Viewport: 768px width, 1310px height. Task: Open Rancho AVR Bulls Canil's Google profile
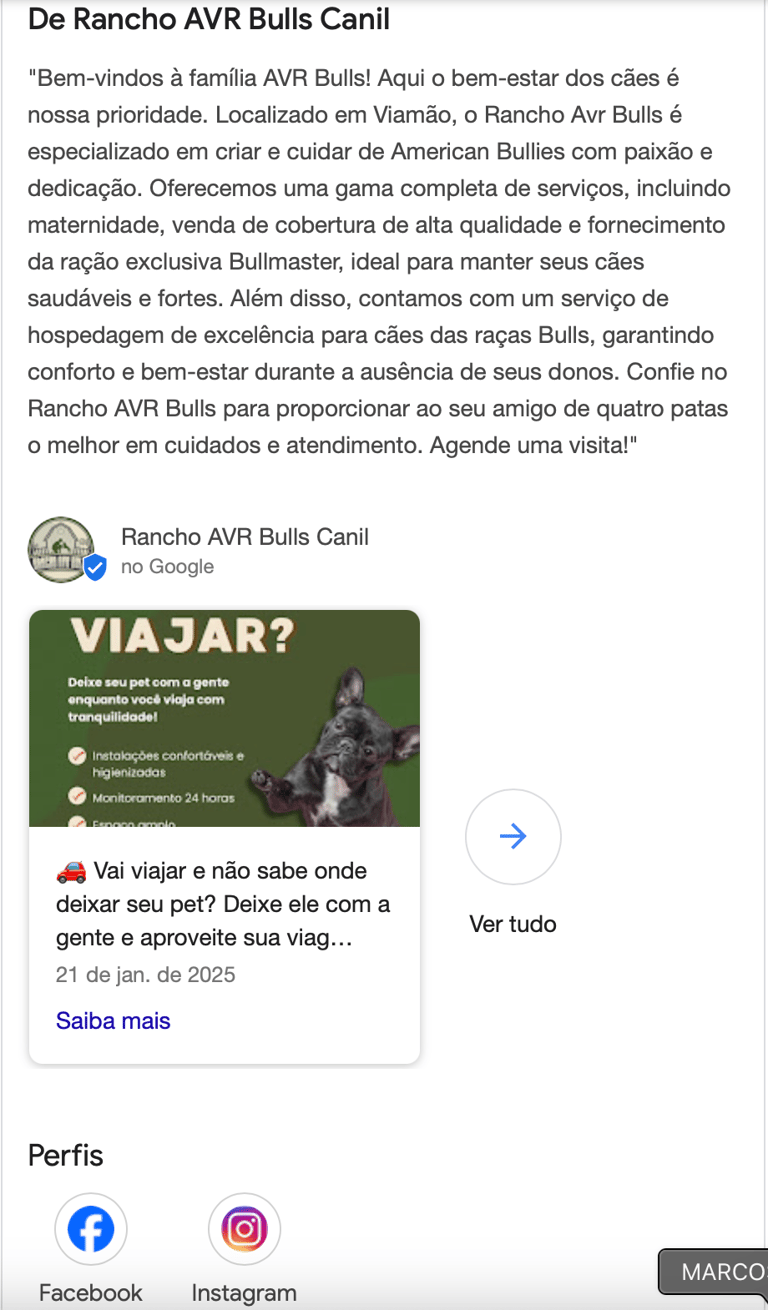(244, 537)
